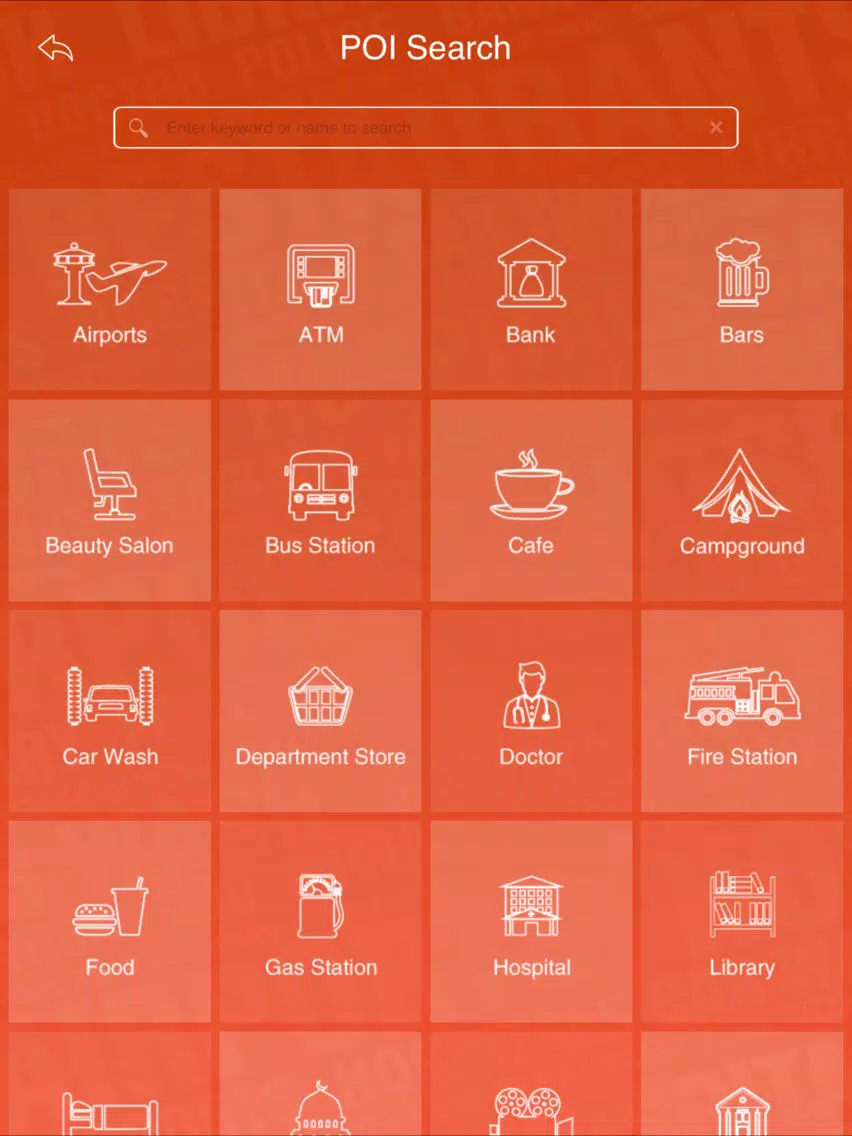Select the ATM category tile
The image size is (852, 1136).
pos(321,289)
